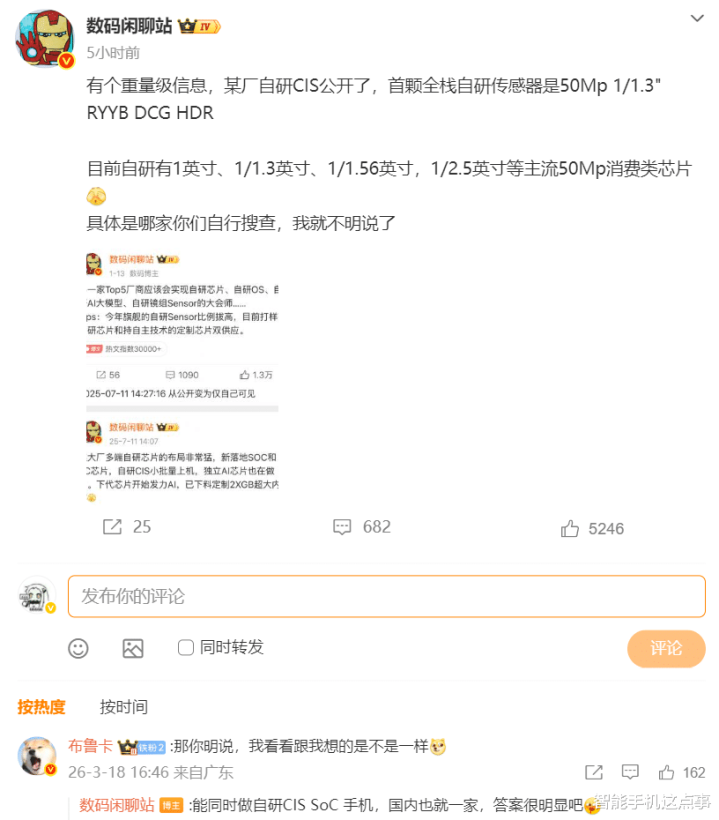Attach an image to the comment
Image resolution: width=719 pixels, height=820 pixels.
click(133, 648)
